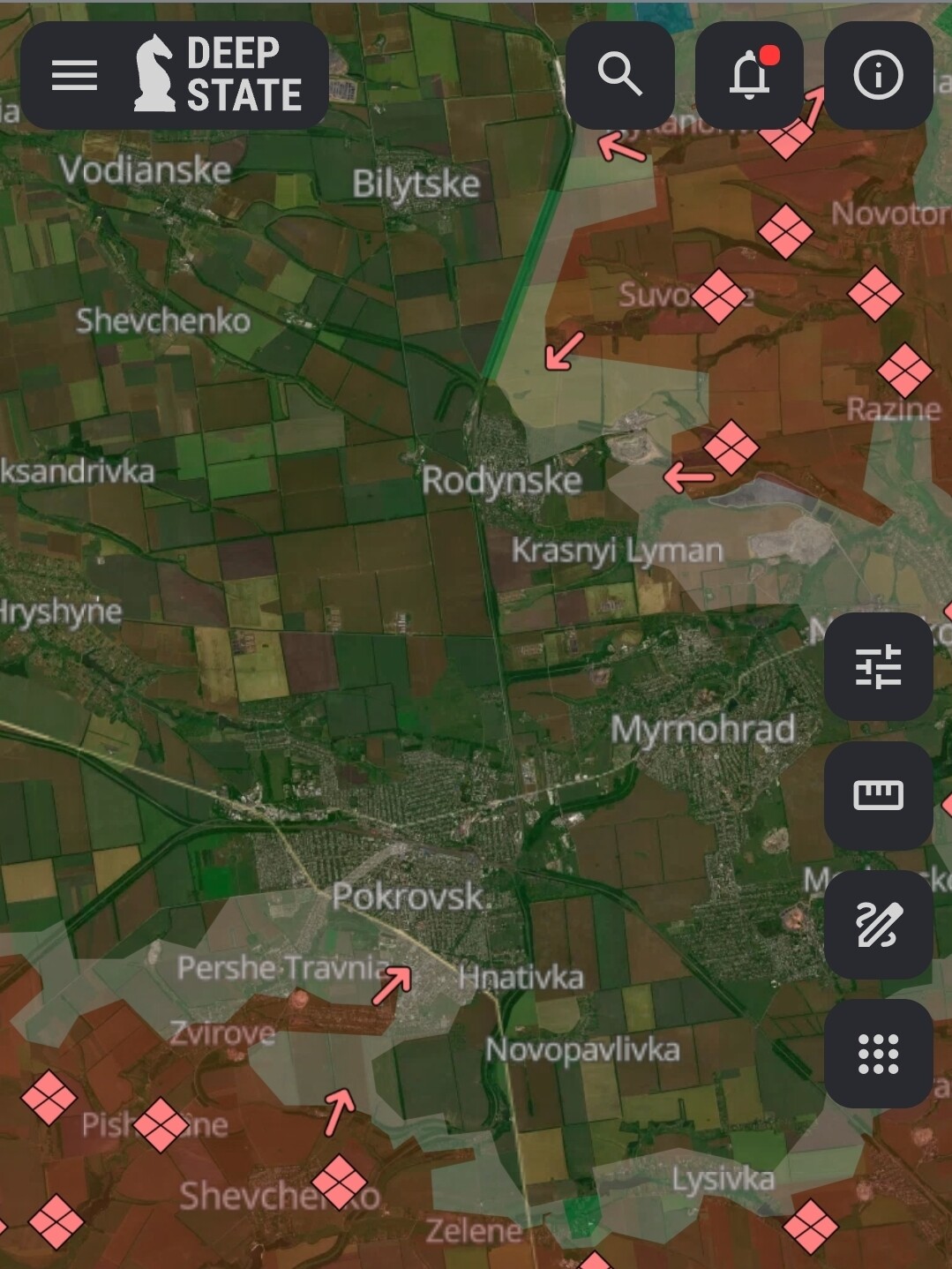Open the grid dots menu
Viewport: 952px width, 1269px height.
click(x=878, y=1053)
